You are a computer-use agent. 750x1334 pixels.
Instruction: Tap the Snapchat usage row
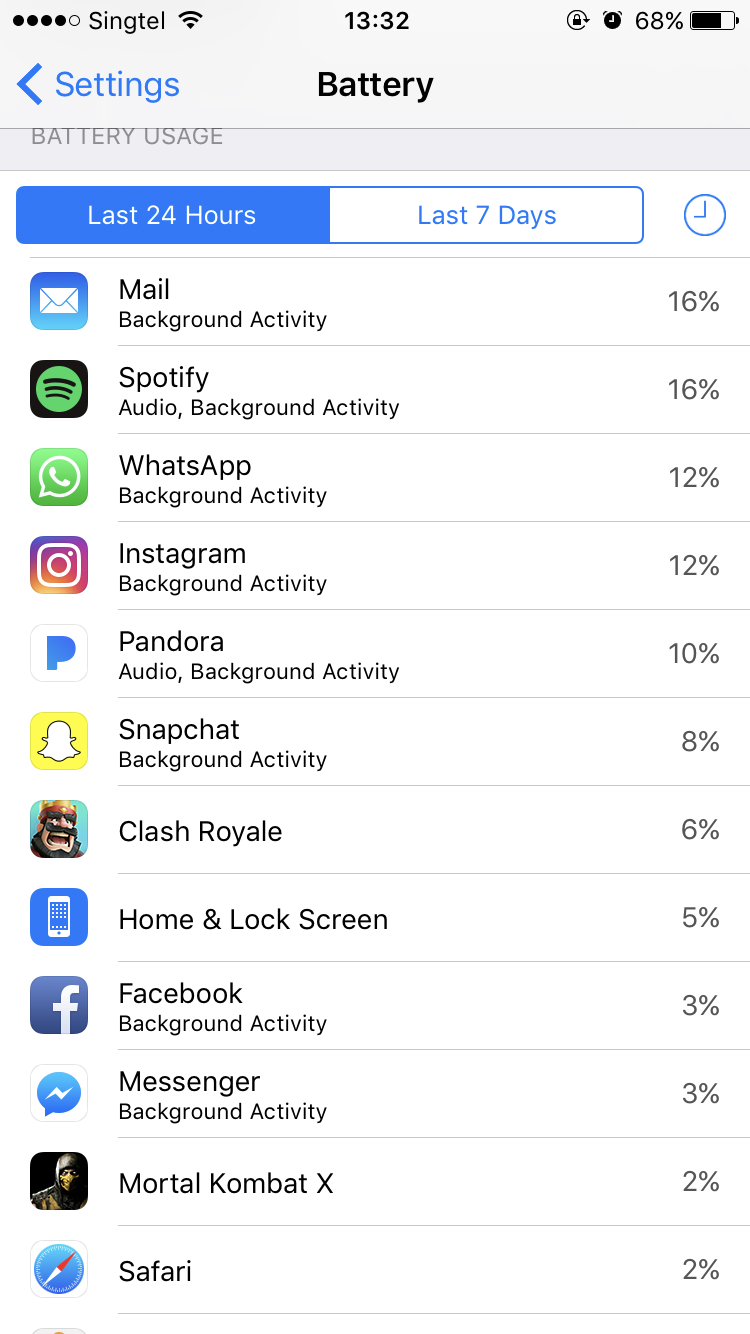click(375, 742)
